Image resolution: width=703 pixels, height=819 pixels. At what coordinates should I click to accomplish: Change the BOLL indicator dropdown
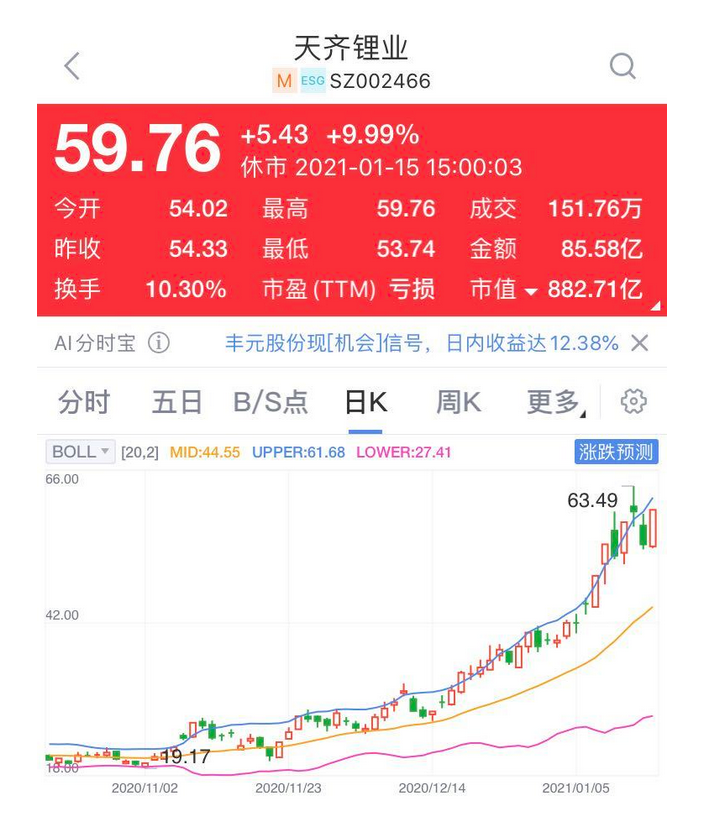click(81, 452)
